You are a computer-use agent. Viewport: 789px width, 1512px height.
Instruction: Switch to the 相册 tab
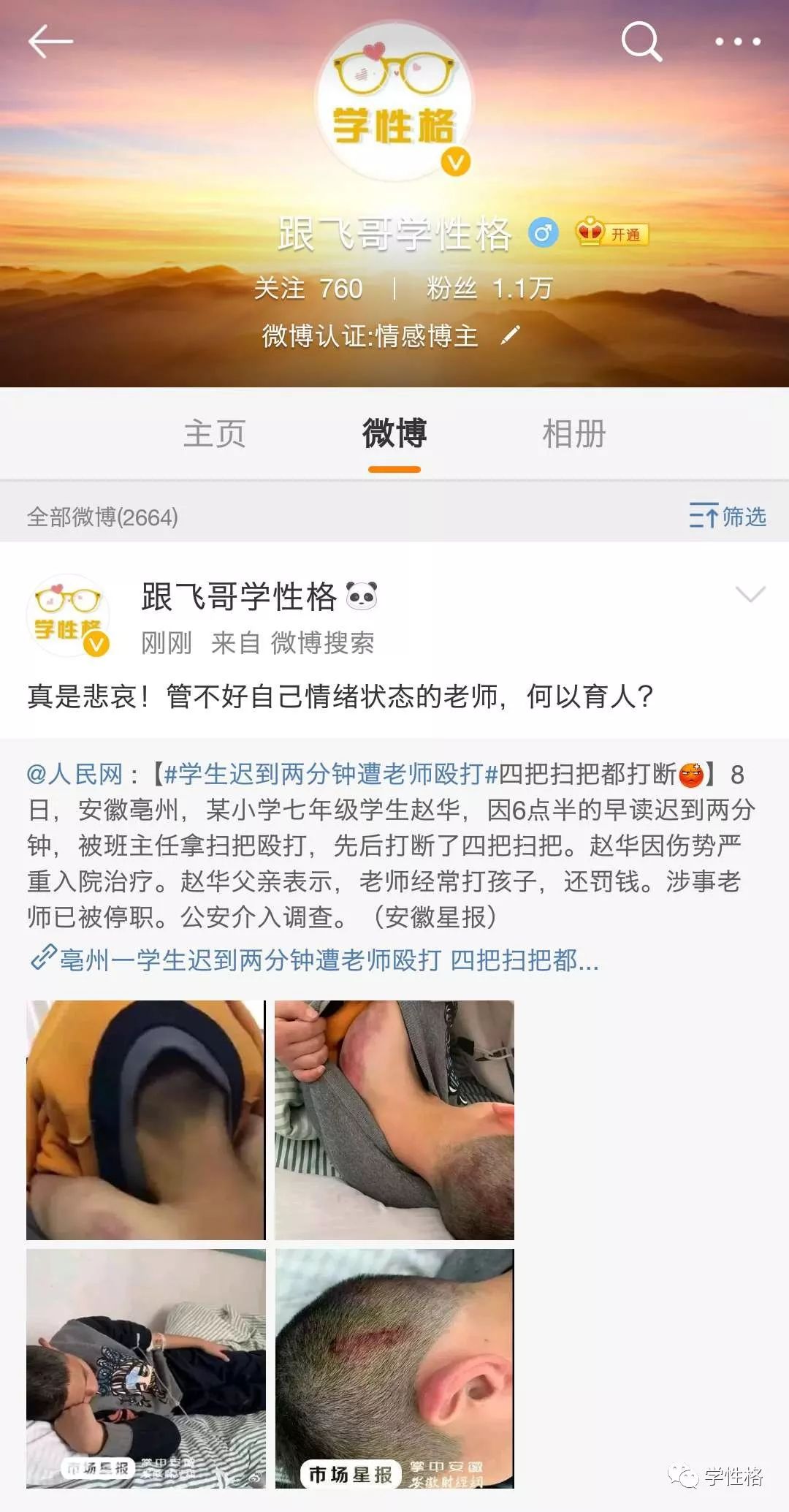(x=574, y=434)
